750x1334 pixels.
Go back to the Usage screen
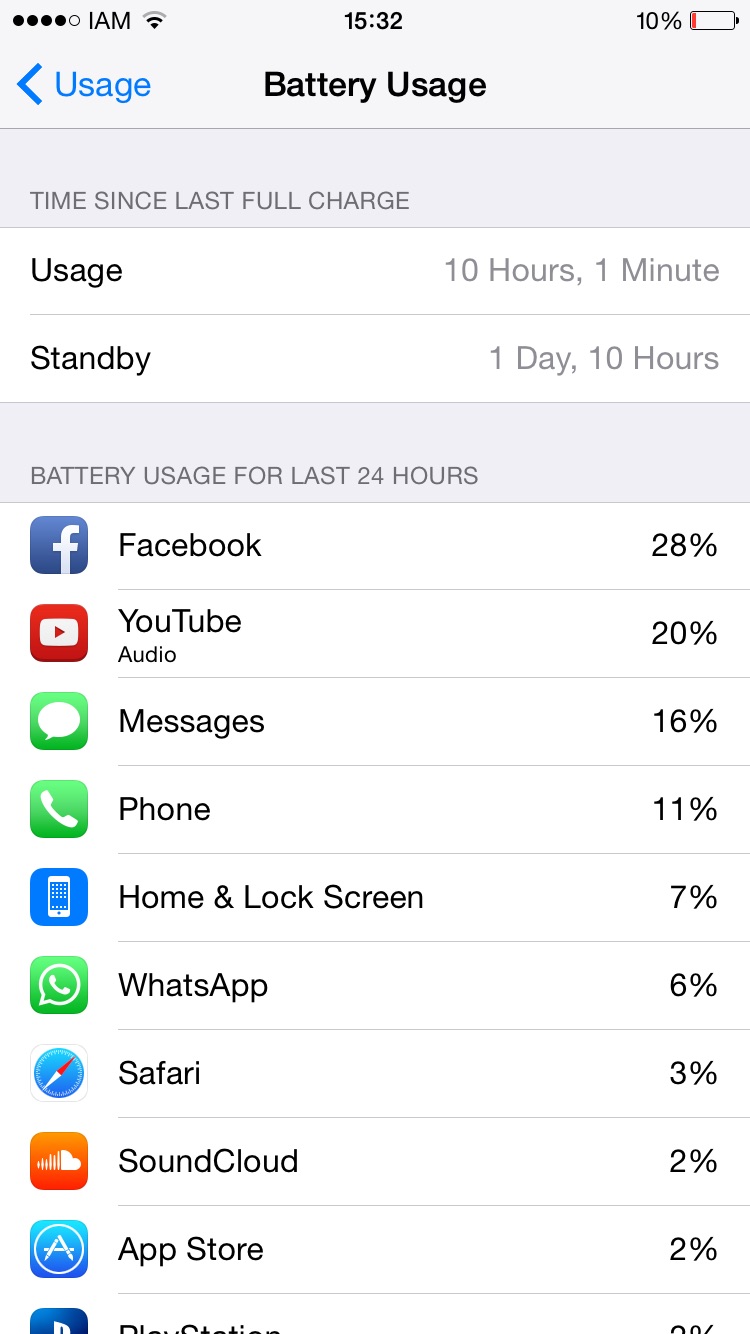tap(84, 85)
